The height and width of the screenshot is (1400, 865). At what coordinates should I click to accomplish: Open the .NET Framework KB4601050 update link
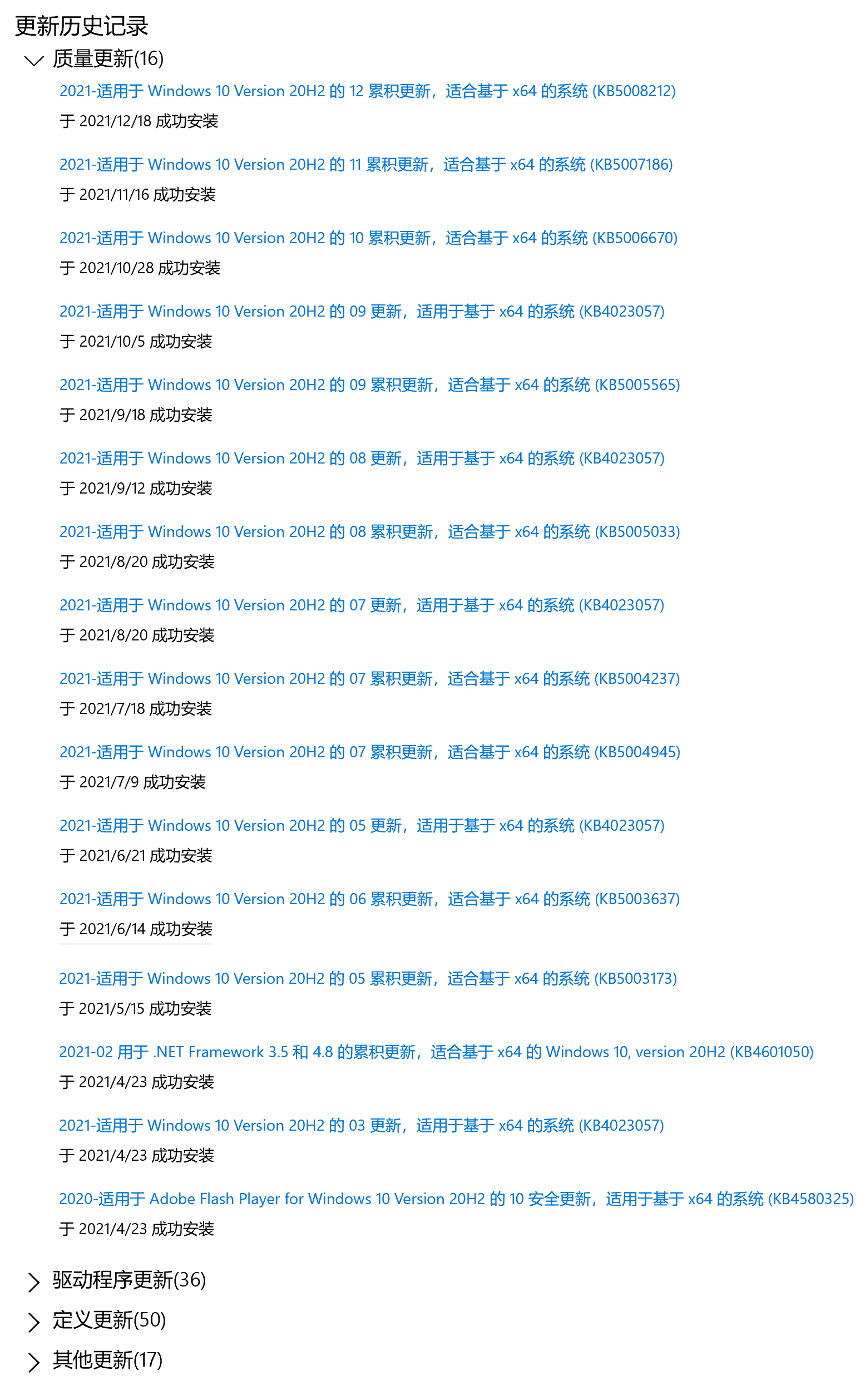(436, 1052)
